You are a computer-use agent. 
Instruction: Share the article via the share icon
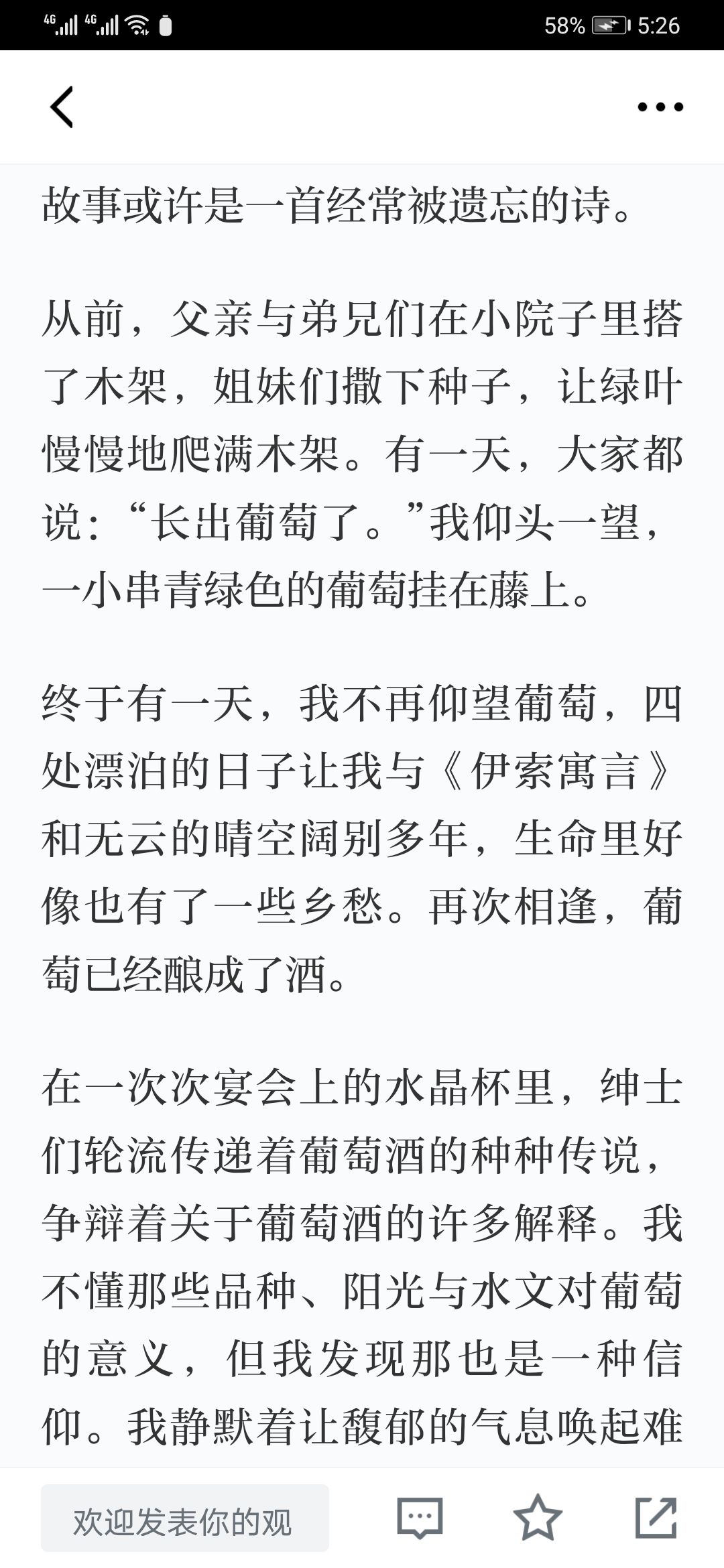point(656,1518)
